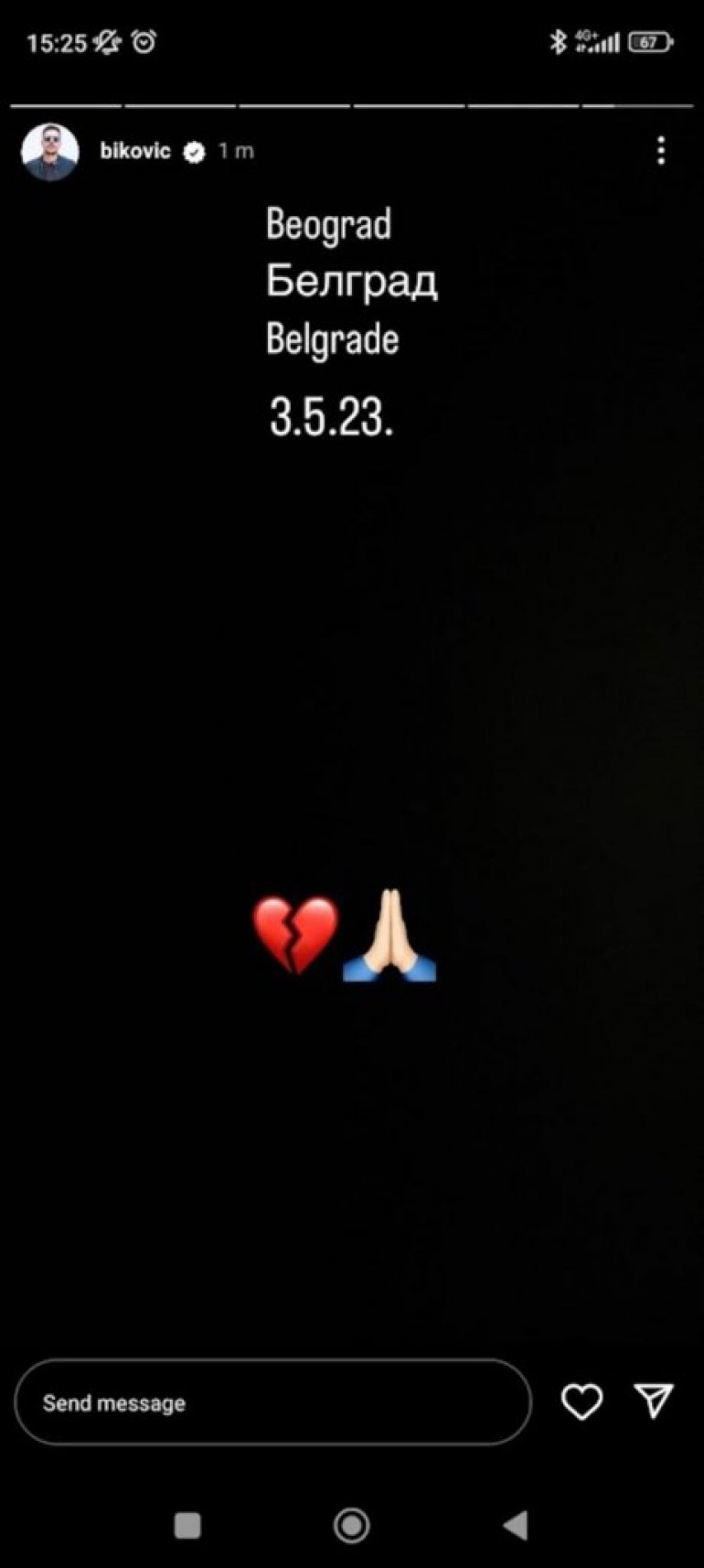Like this story with the heart
Image resolution: width=704 pixels, height=1568 pixels.
pos(581,1402)
